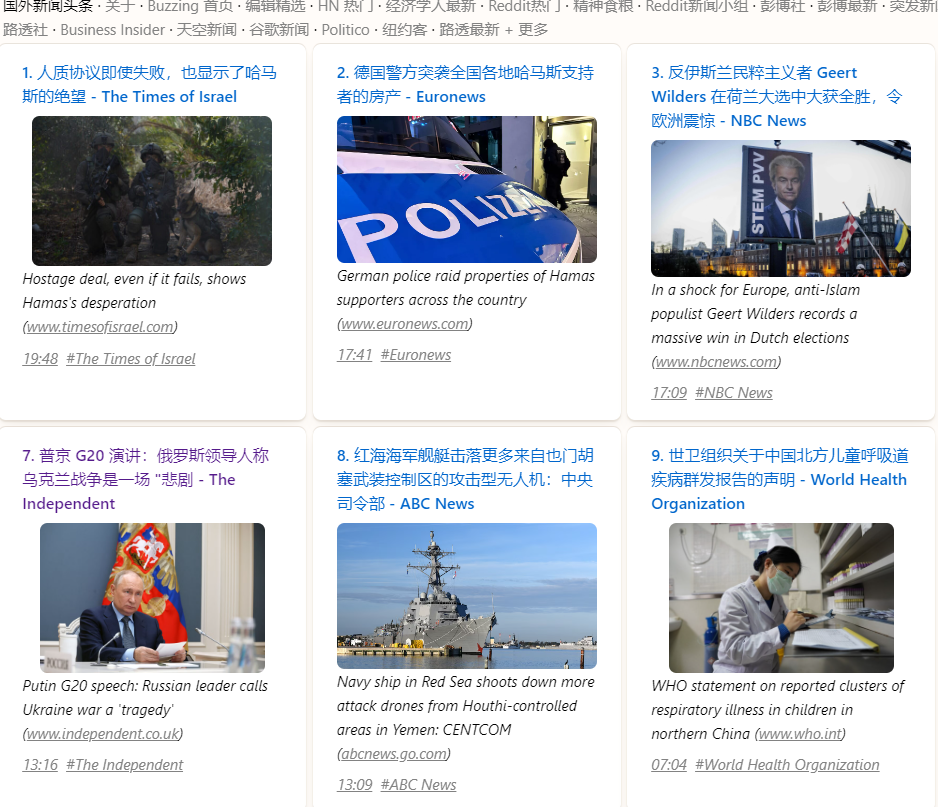Viewport: 938px width, 807px height.
Task: Go to the Business Insider section
Action: click(x=112, y=30)
